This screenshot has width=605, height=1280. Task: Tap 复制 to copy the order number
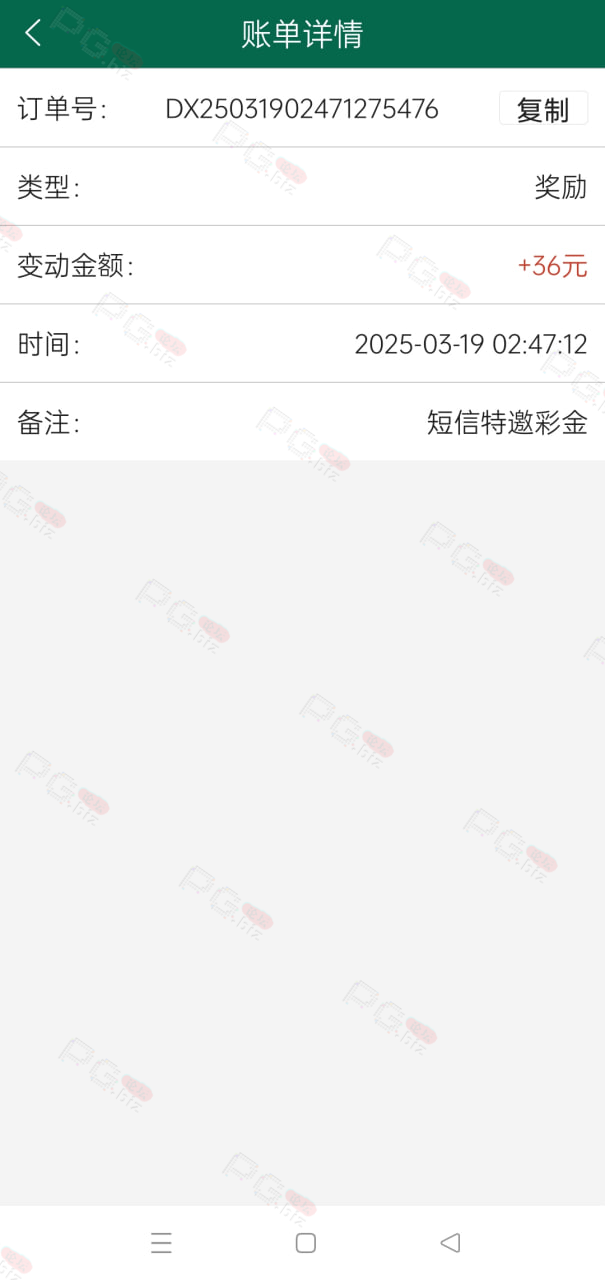543,108
